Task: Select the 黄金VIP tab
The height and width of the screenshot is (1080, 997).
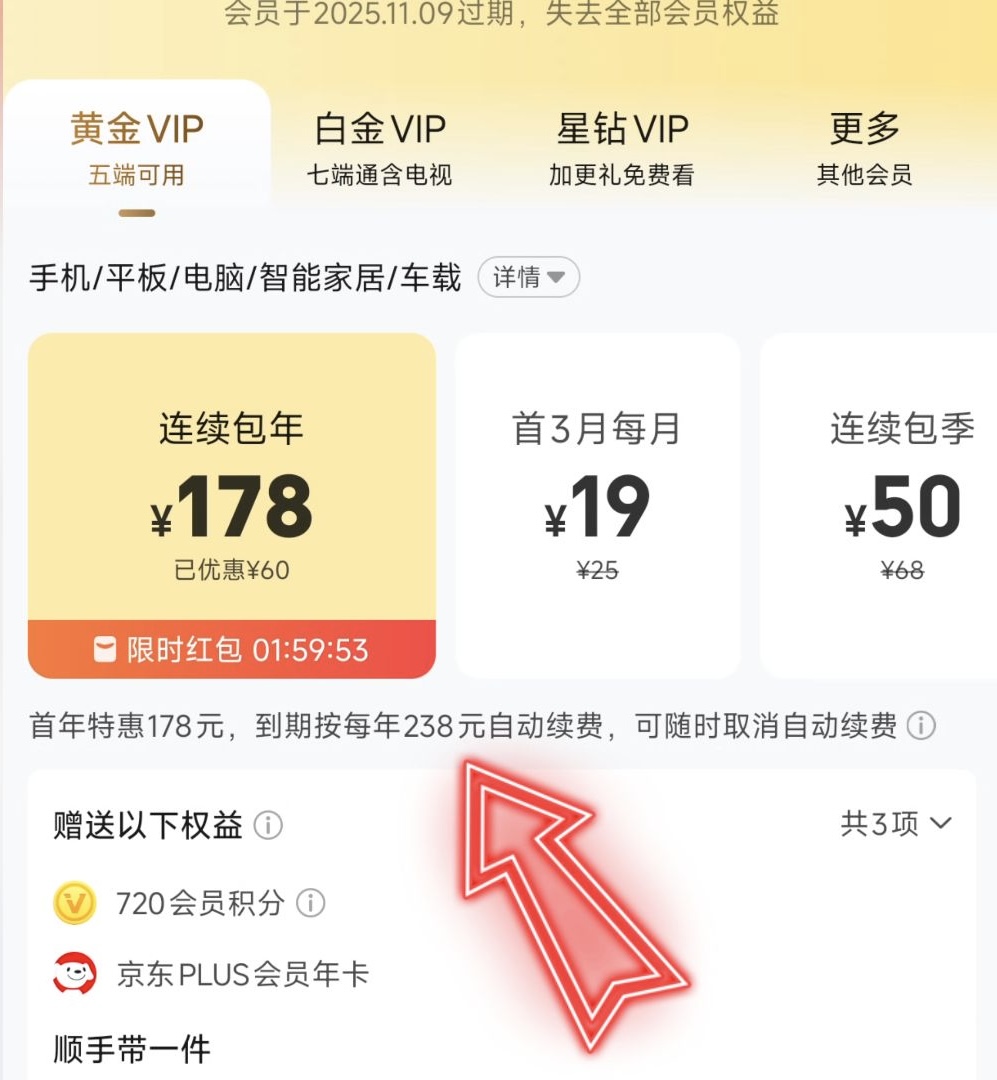Action: 137,147
